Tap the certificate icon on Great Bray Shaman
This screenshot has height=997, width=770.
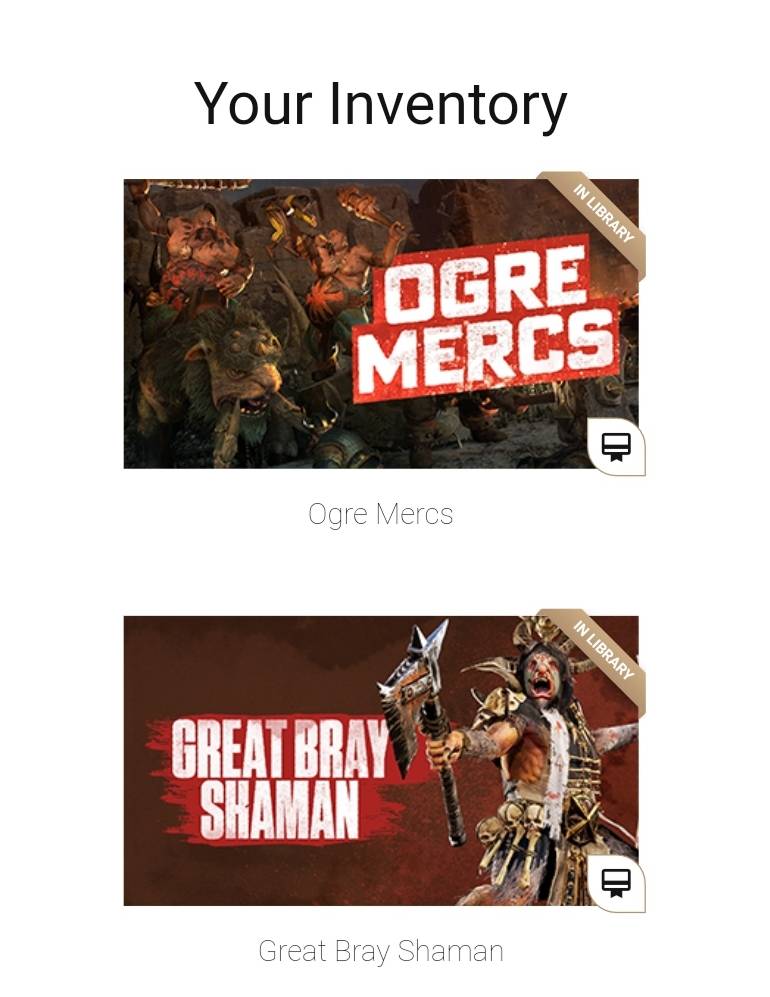pos(616,883)
